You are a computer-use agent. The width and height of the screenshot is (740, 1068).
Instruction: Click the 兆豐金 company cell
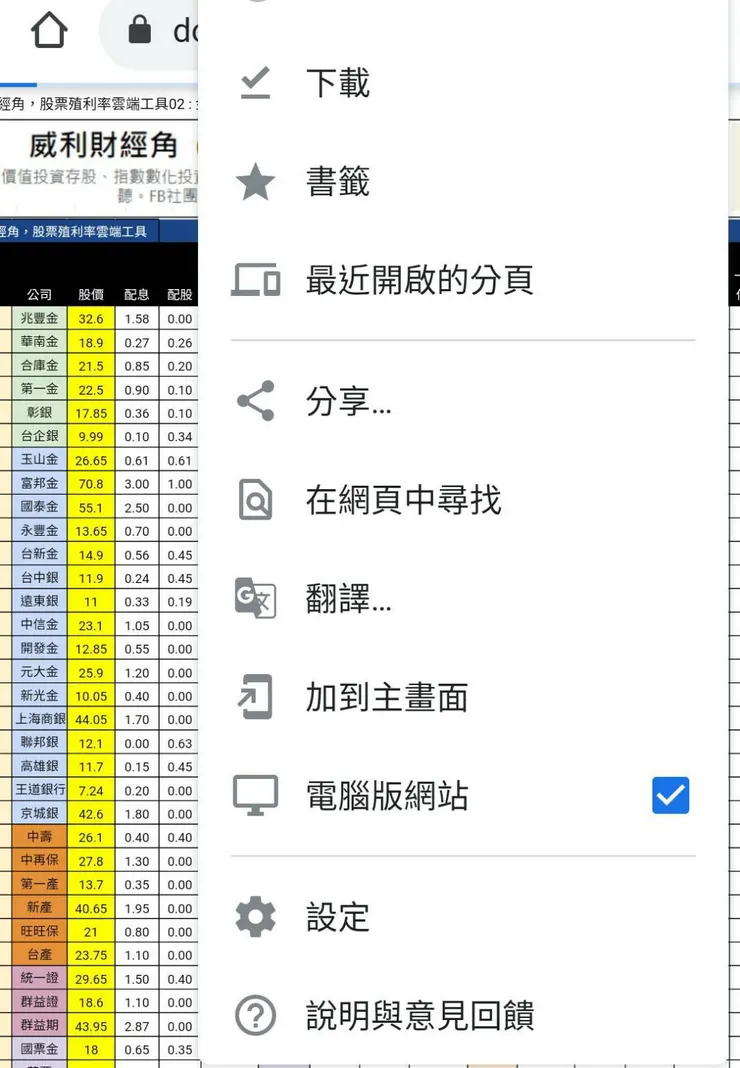(x=38, y=318)
